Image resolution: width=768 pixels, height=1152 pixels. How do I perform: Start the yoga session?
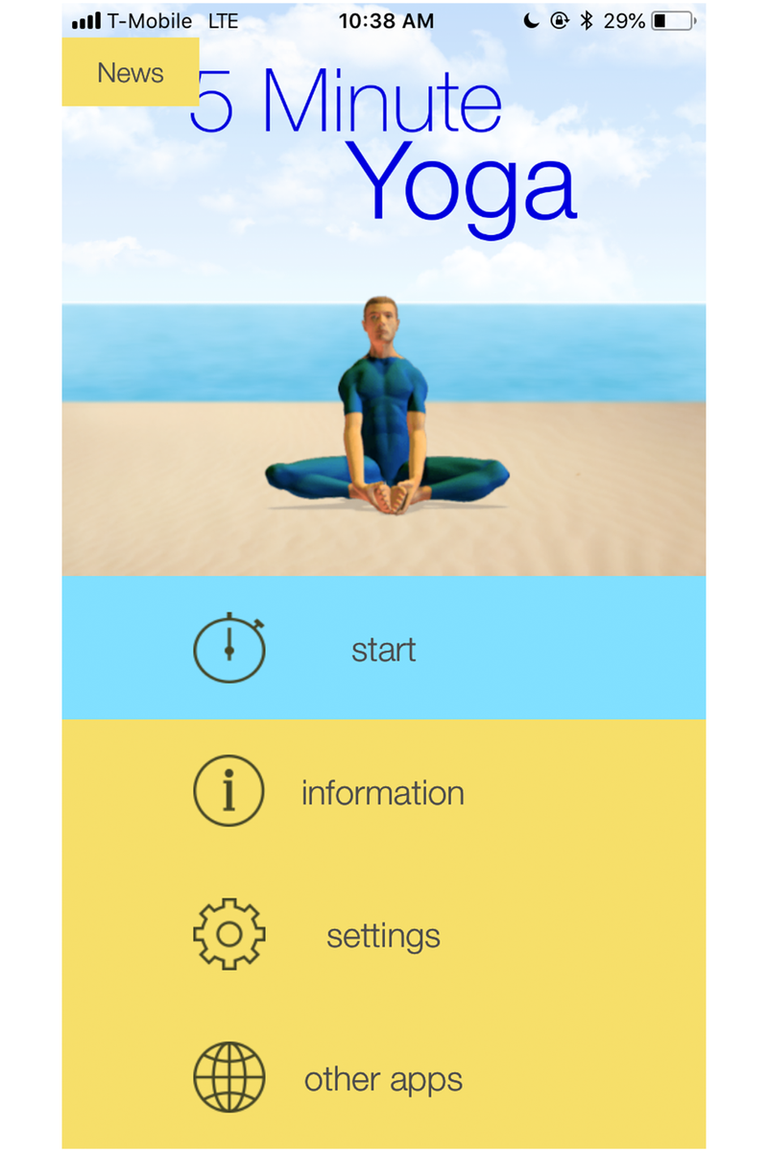(383, 649)
